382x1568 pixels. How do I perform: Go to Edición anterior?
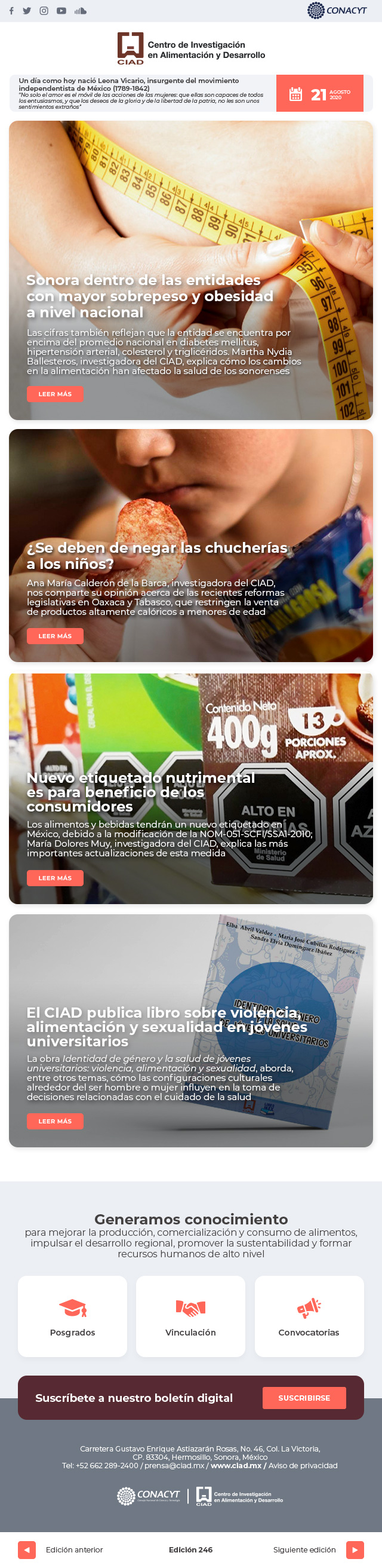click(27, 1549)
